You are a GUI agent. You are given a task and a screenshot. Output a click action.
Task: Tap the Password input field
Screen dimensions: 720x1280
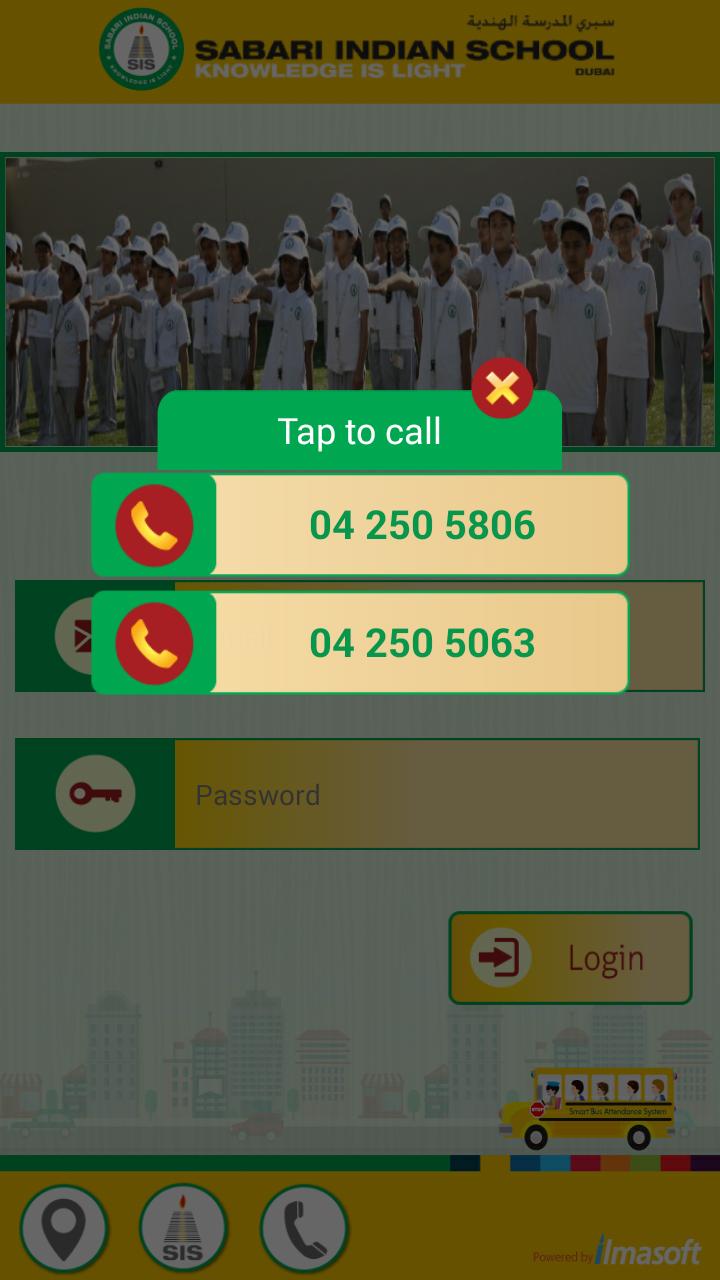pyautogui.click(x=435, y=795)
